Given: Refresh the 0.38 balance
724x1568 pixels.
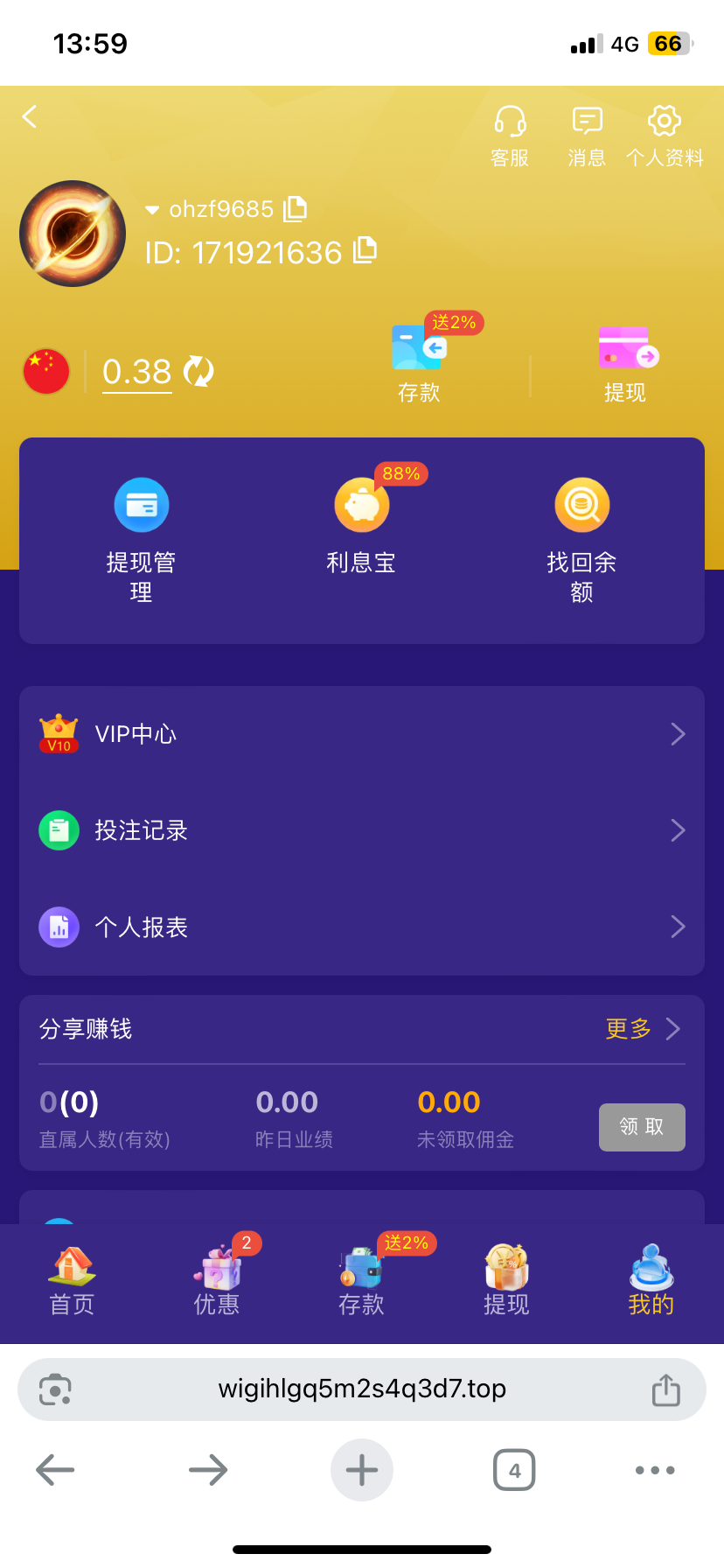Looking at the screenshot, I should (198, 372).
